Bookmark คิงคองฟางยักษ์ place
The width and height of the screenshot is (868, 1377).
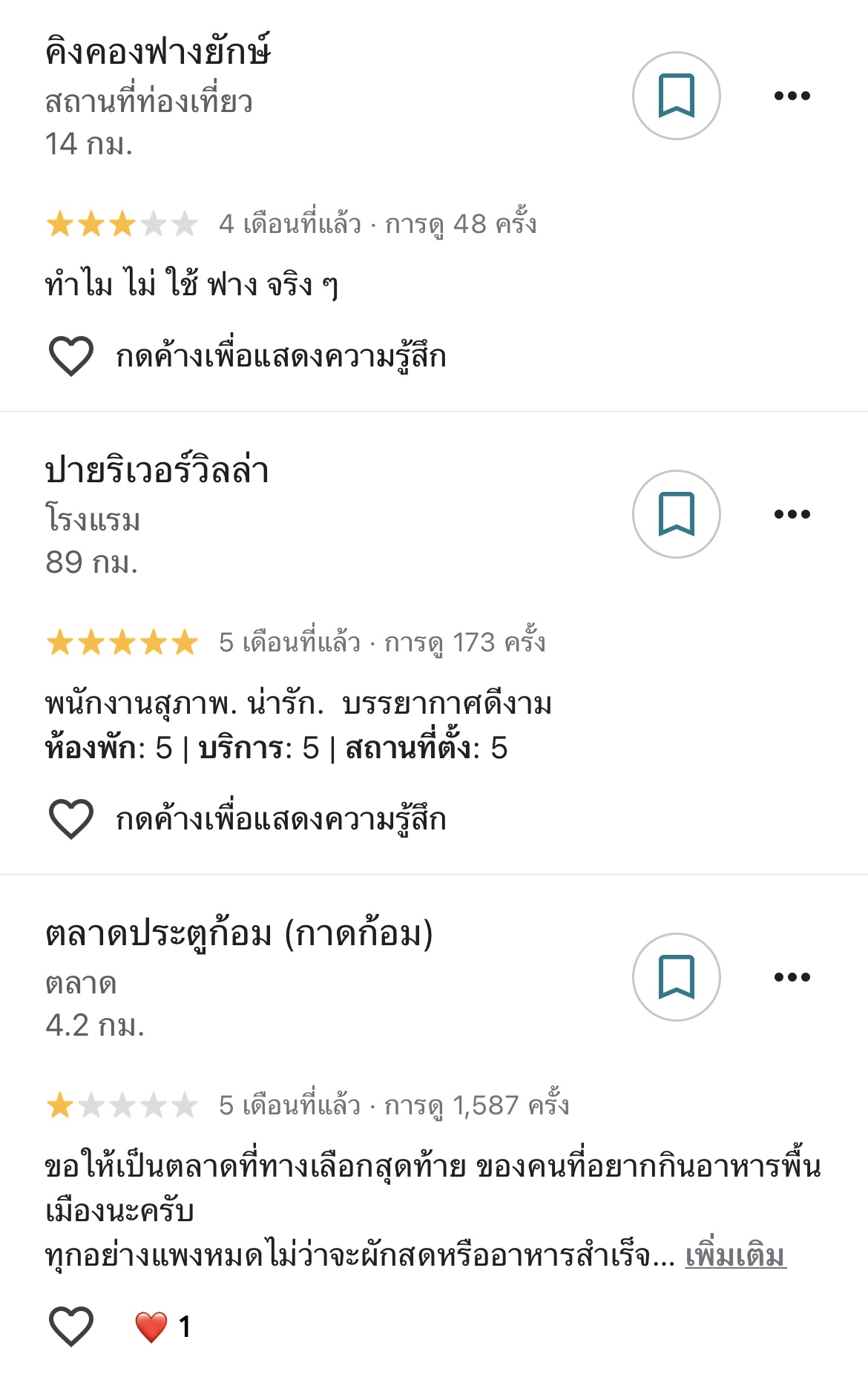tap(676, 96)
